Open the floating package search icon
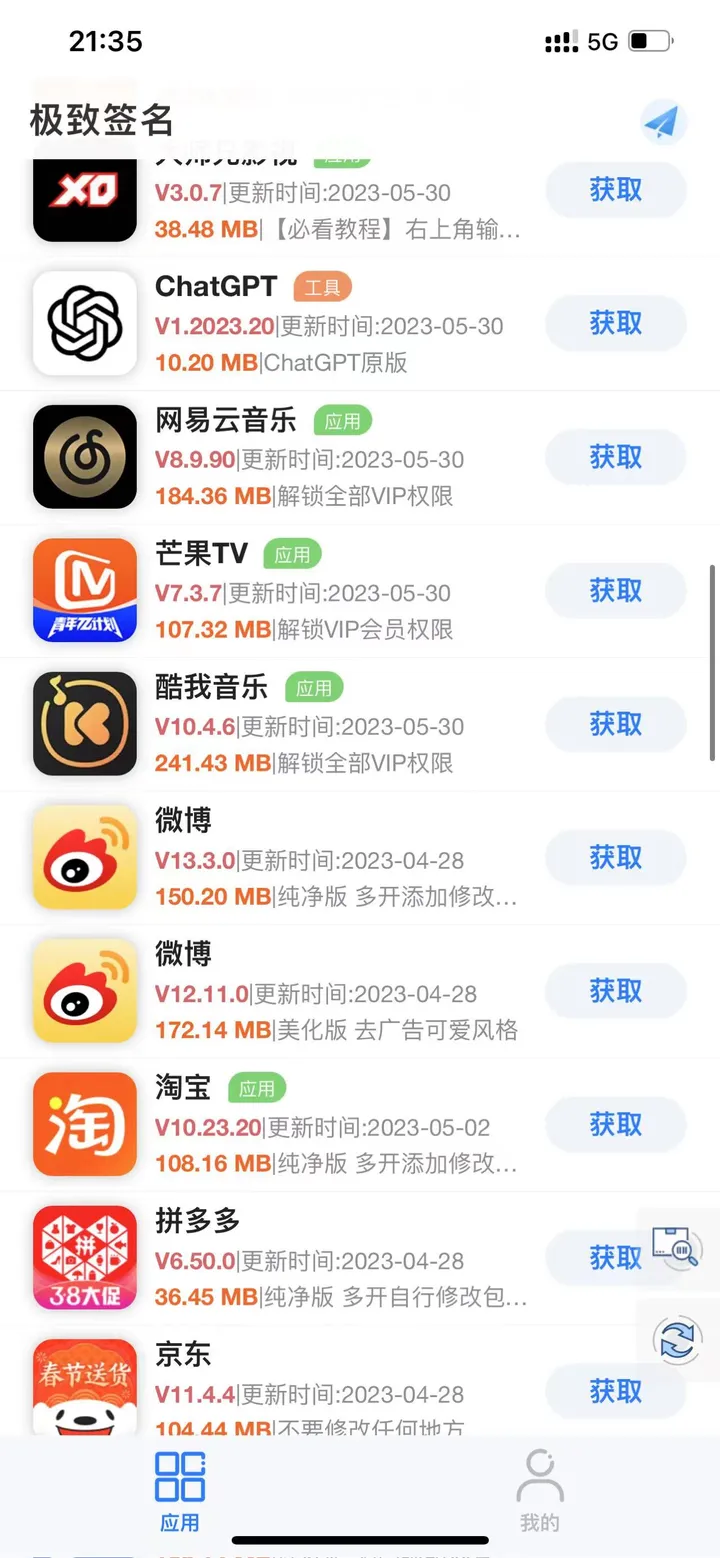The height and width of the screenshot is (1558, 720). point(676,1247)
